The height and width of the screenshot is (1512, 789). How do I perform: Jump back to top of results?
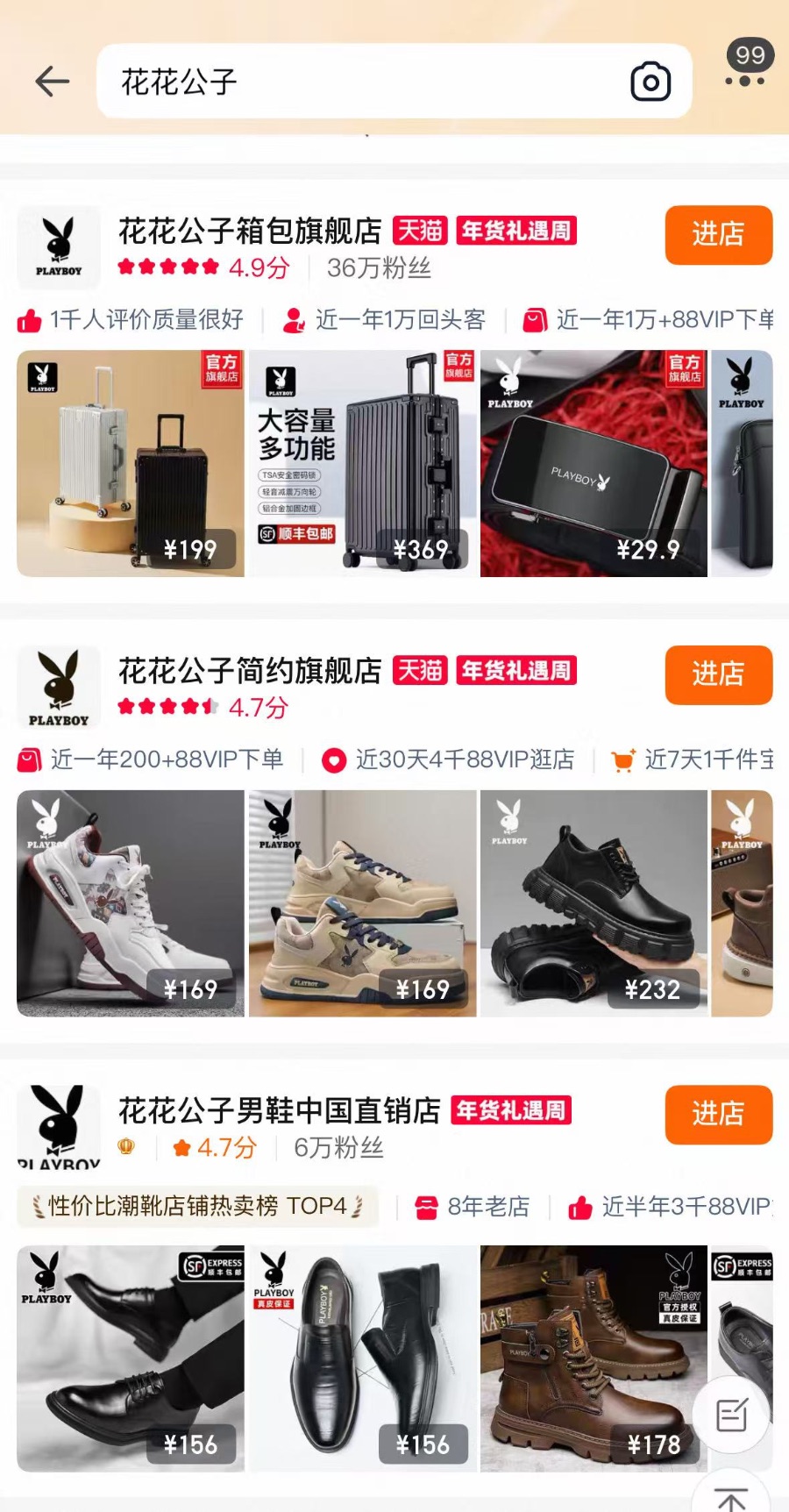tap(731, 1497)
